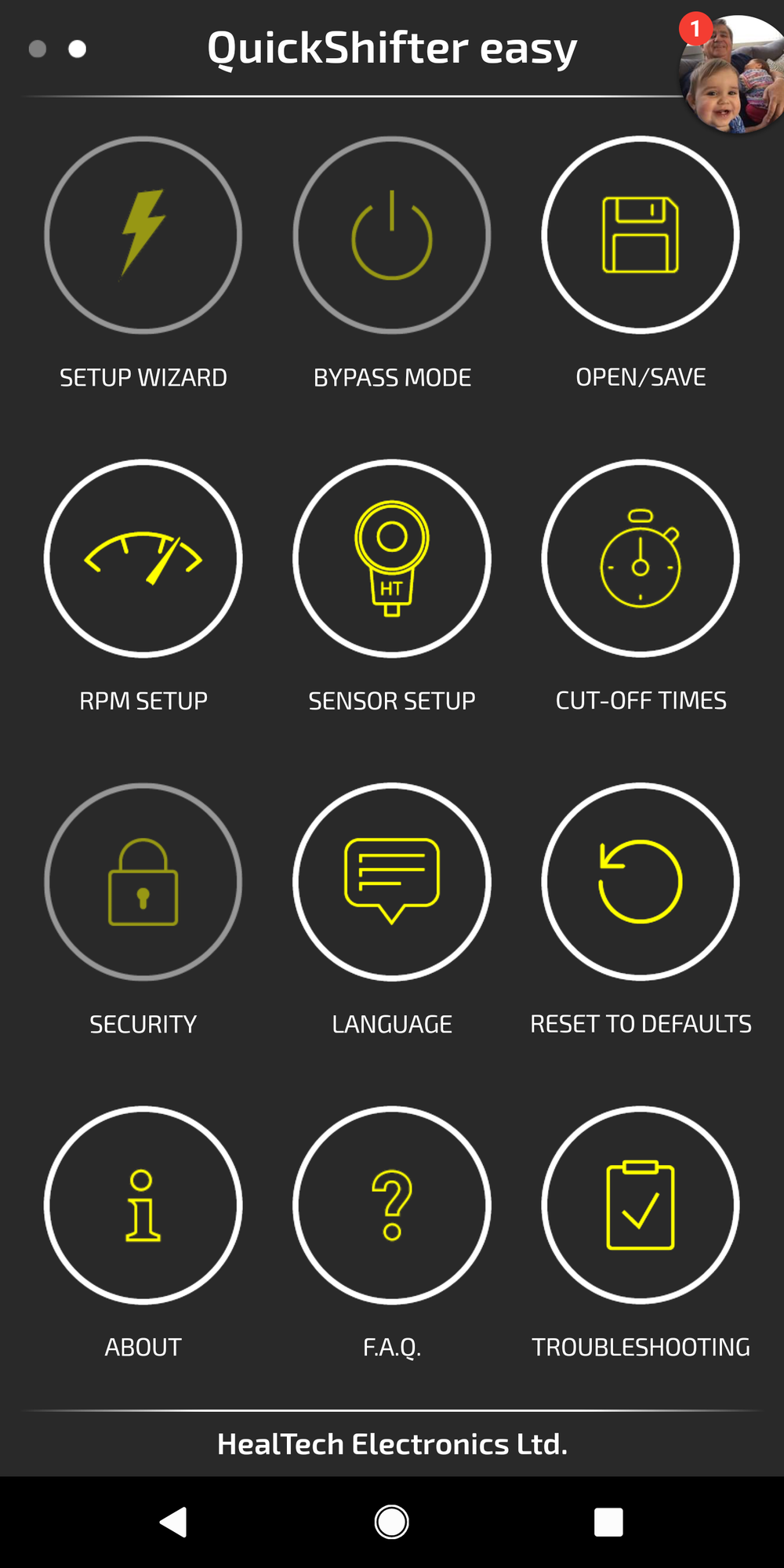
Task: Tap the Bypass Mode power icon
Action: [392, 235]
